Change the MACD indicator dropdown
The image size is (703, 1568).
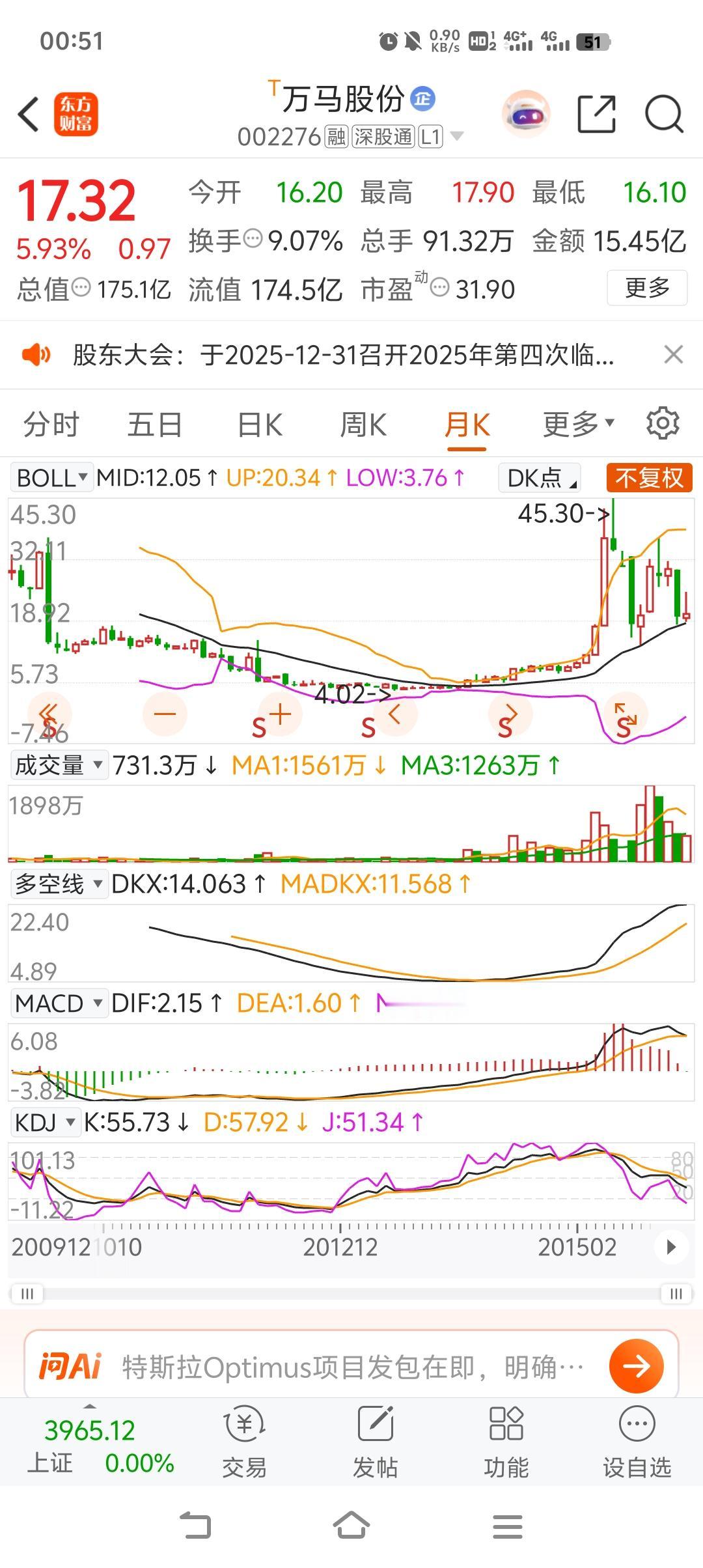coord(59,1003)
